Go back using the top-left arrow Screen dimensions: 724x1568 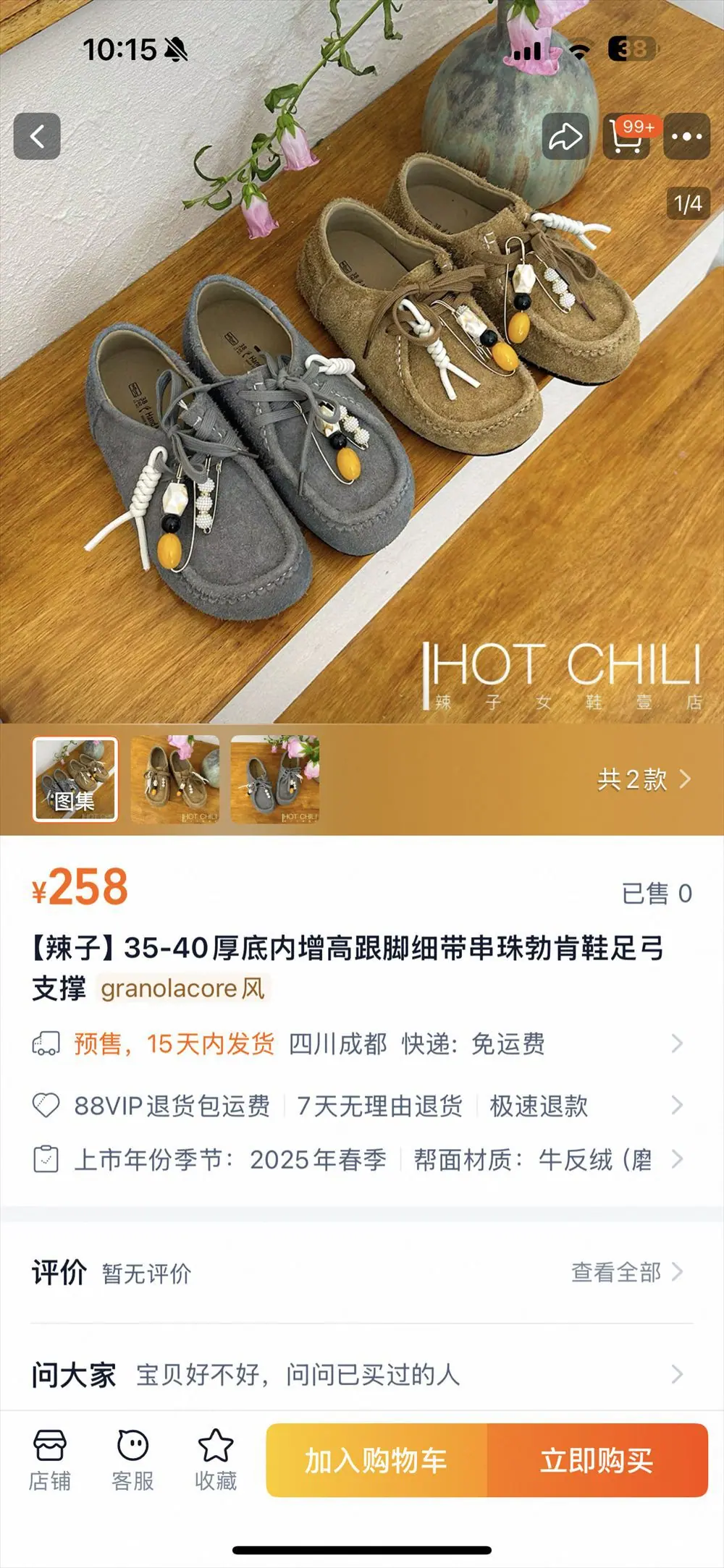pos(37,136)
